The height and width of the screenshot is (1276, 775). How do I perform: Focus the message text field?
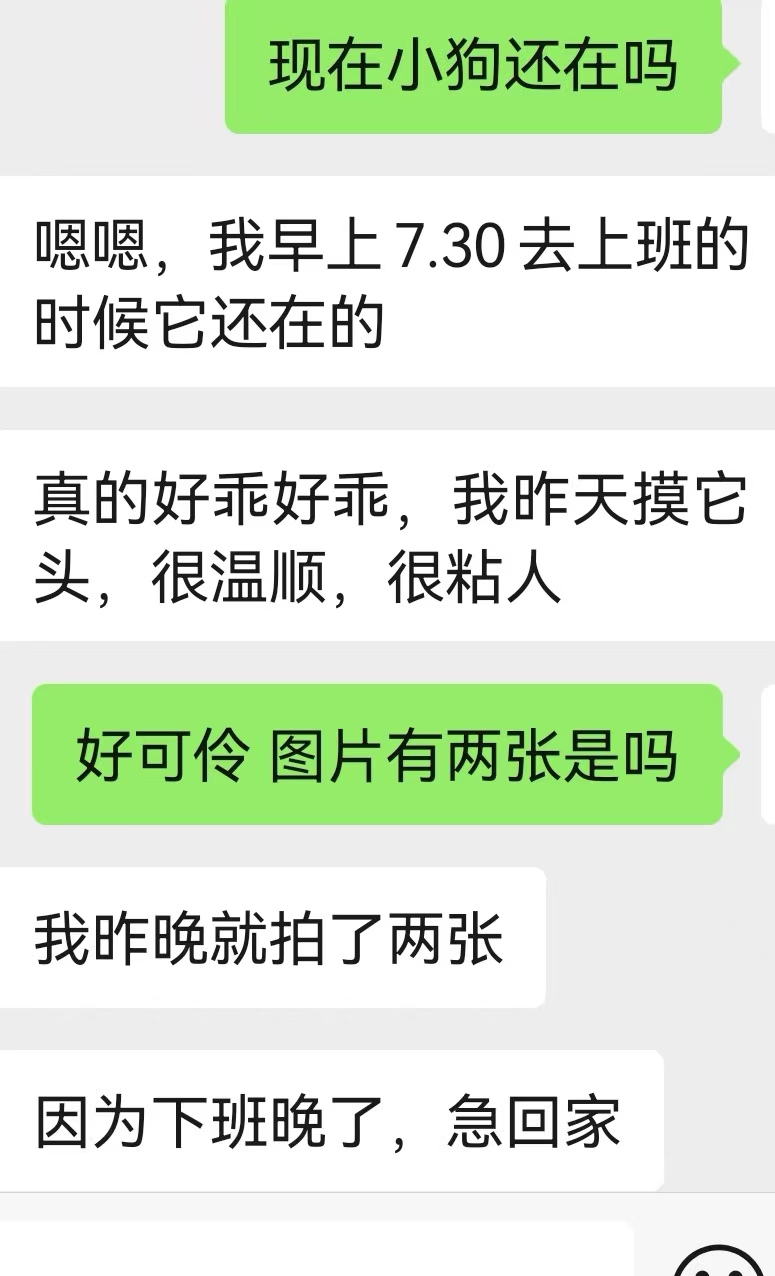(316, 1251)
